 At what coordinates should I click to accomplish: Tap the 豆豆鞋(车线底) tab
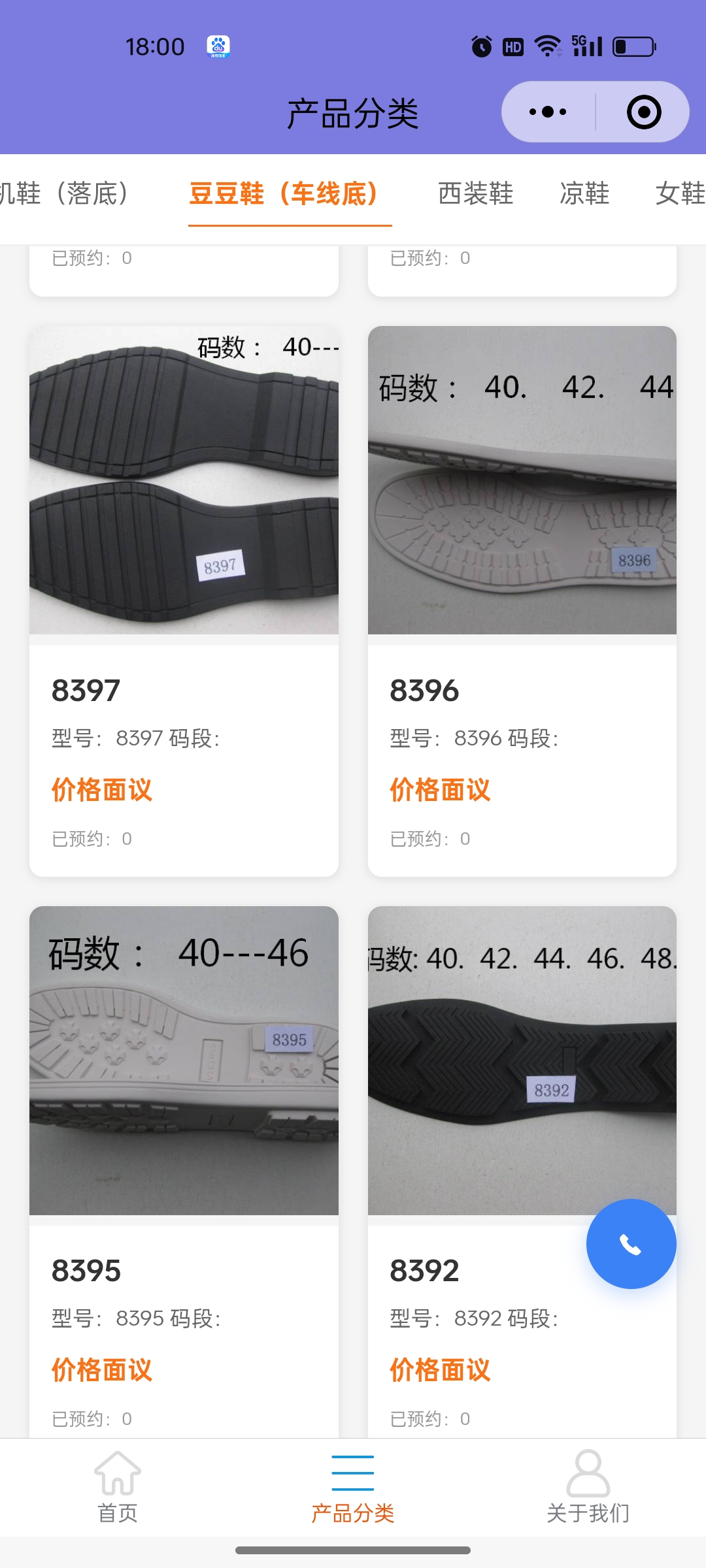click(284, 194)
